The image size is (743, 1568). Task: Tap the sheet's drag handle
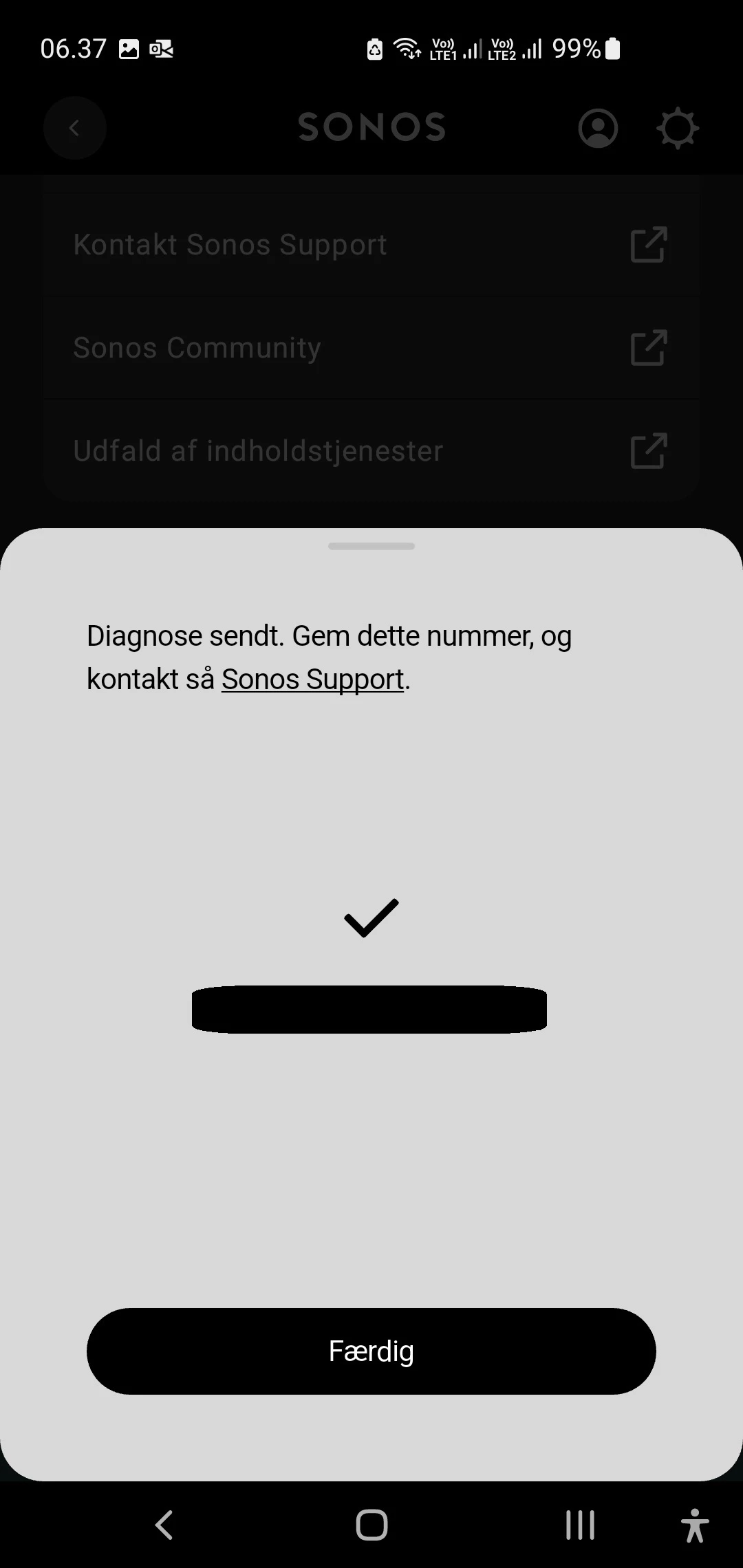pos(371,546)
